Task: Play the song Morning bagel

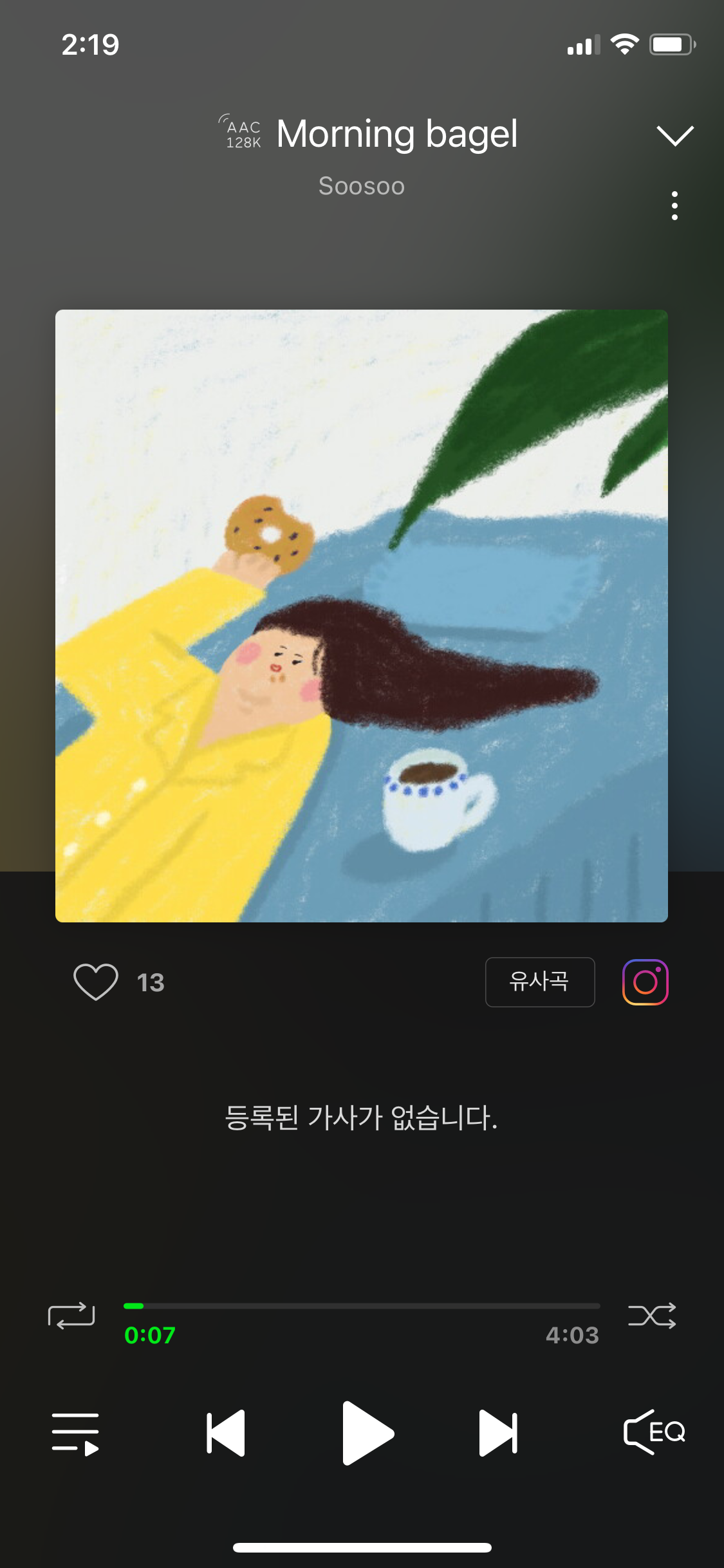Action: pos(366,1433)
